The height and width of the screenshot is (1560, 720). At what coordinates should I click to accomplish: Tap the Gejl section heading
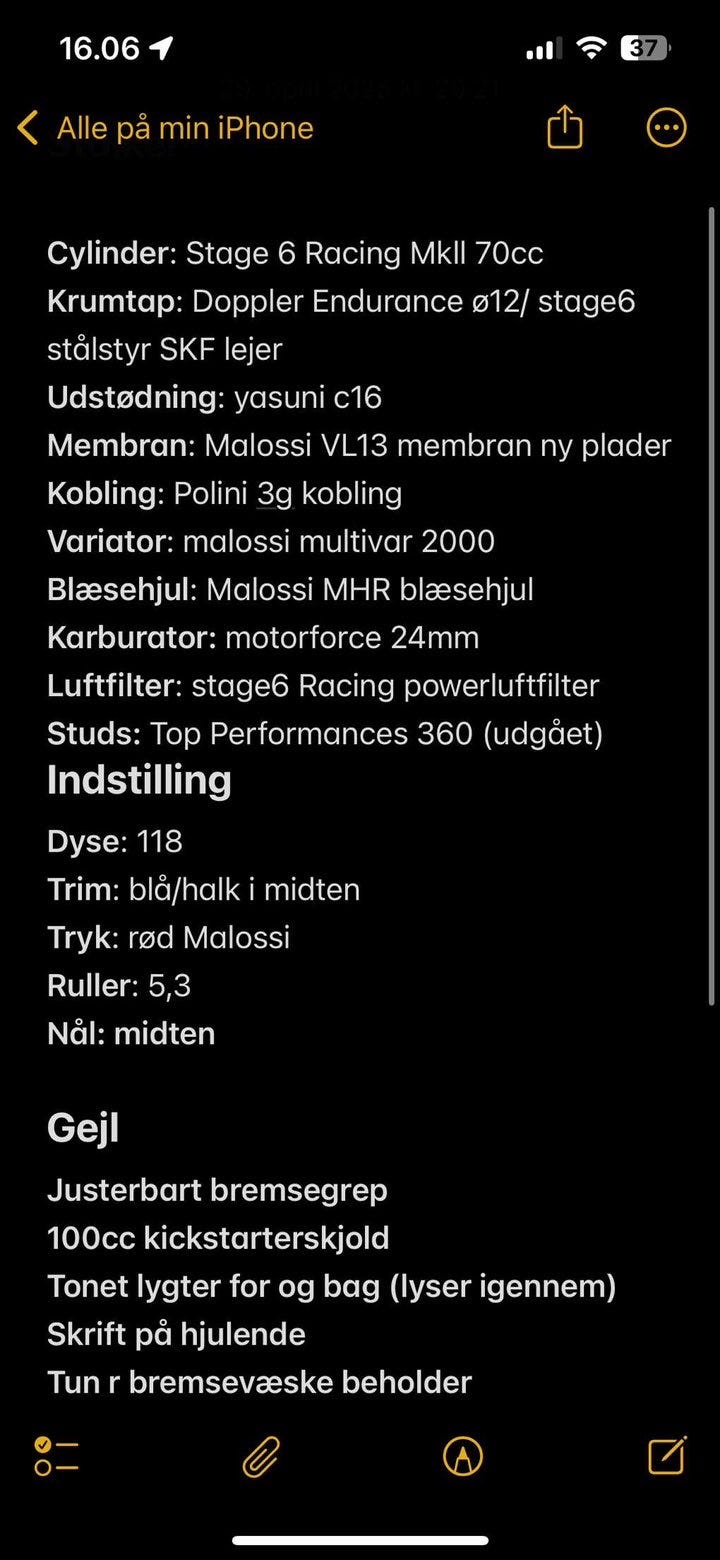point(83,1126)
